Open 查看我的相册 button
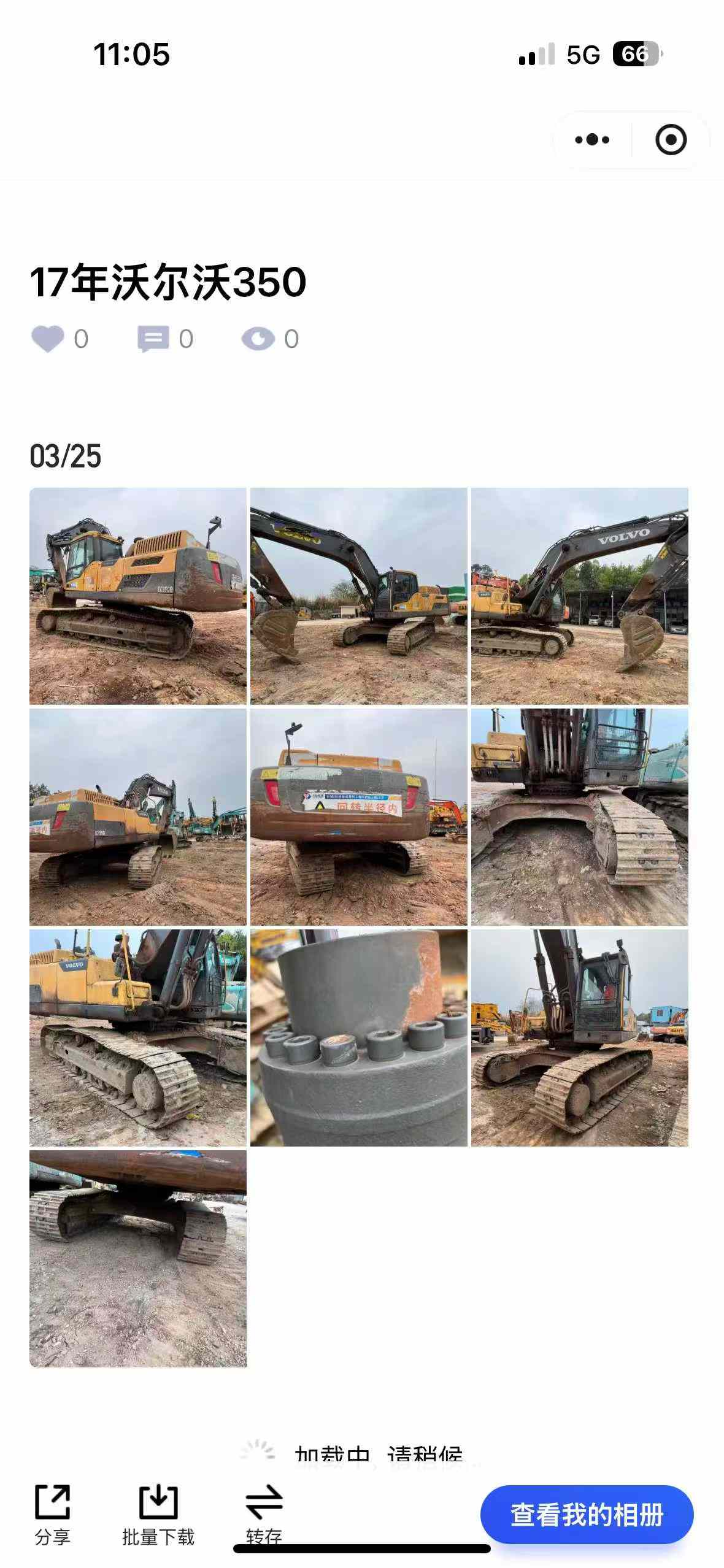Image resolution: width=724 pixels, height=1568 pixels. (x=587, y=1514)
